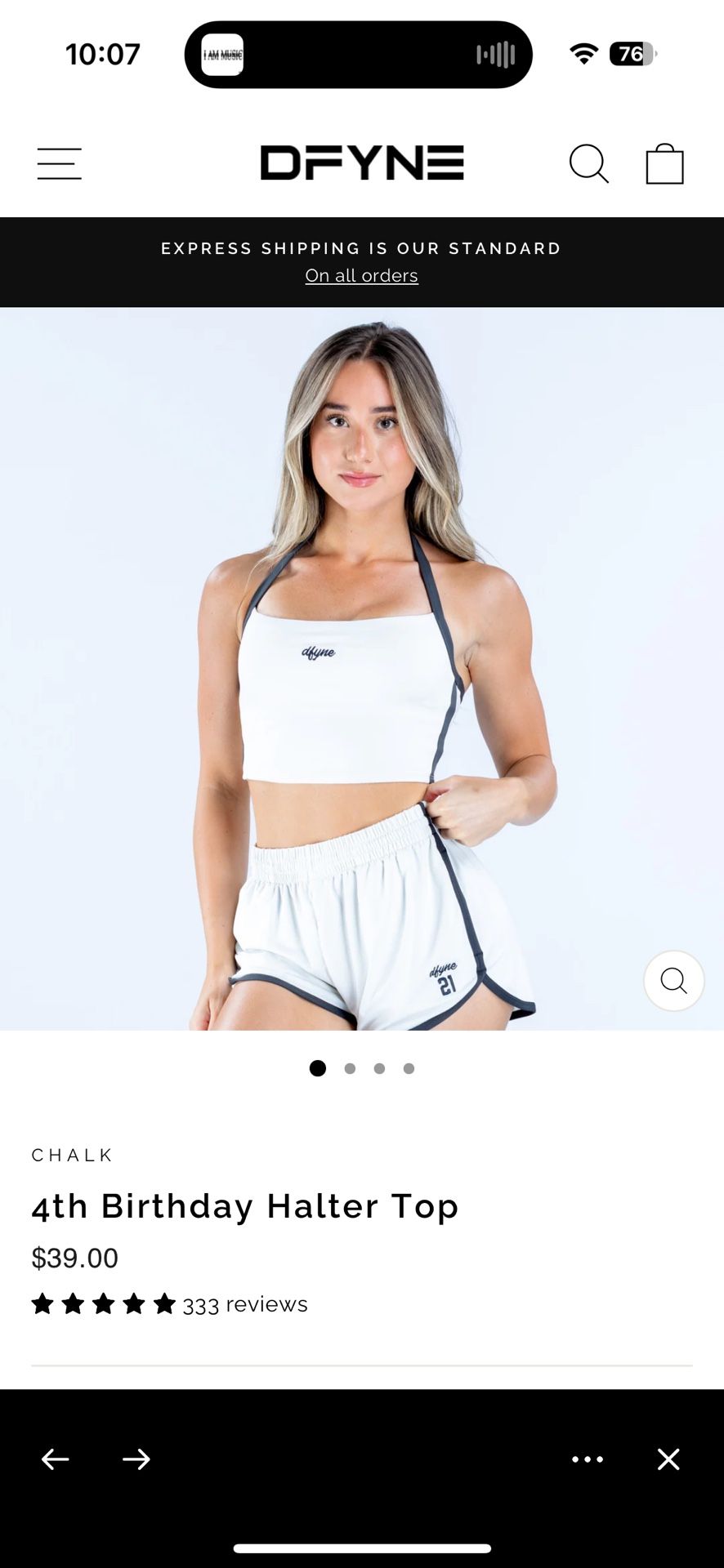Viewport: 724px width, 1568px height.
Task: Select the third carousel dot
Action: (x=378, y=1068)
